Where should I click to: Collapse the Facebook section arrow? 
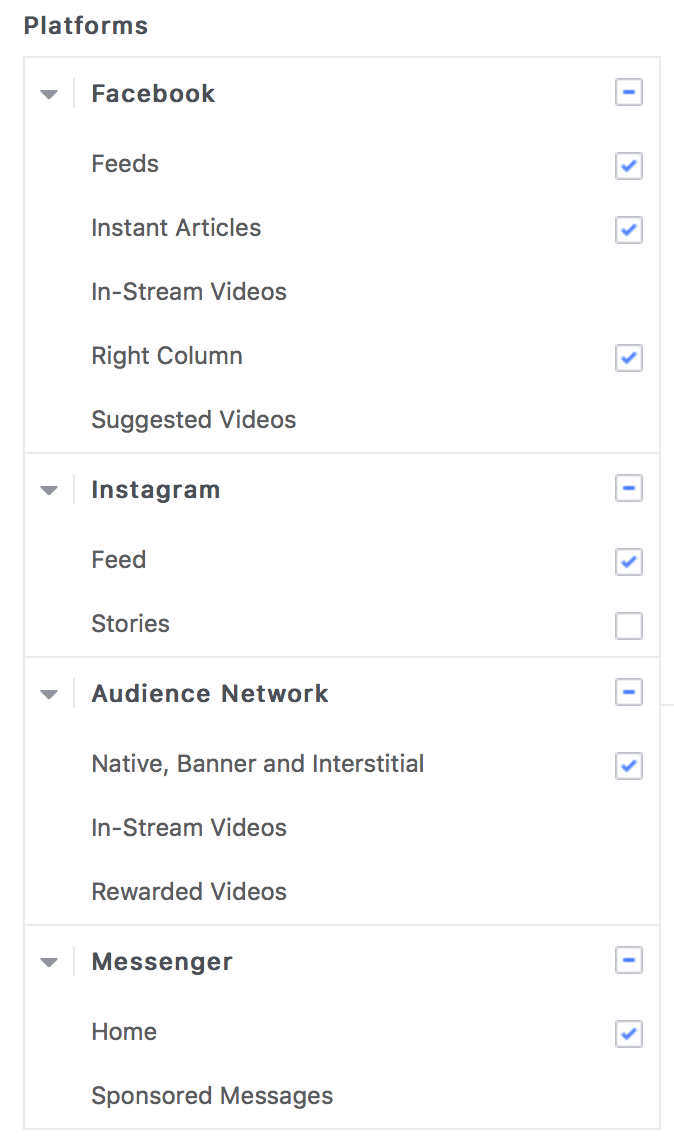coord(49,94)
